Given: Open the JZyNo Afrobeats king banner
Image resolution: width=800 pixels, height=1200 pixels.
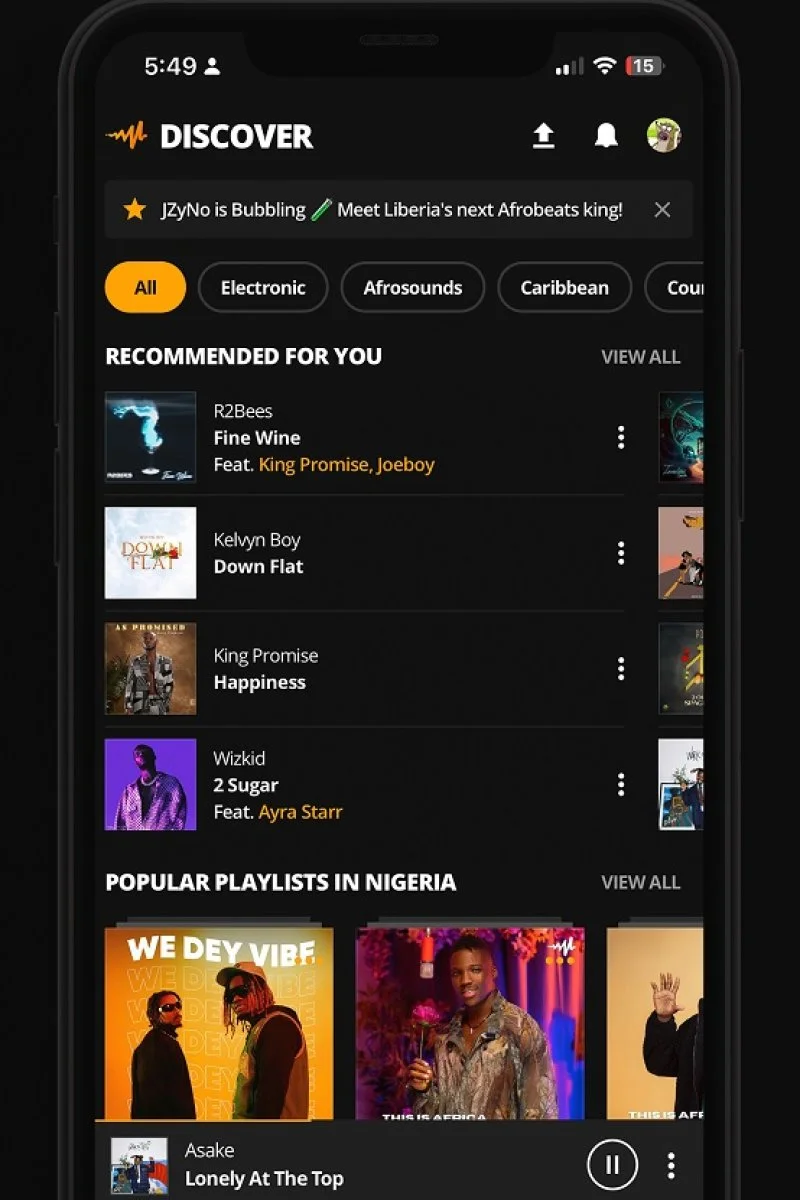Looking at the screenshot, I should pyautogui.click(x=390, y=210).
